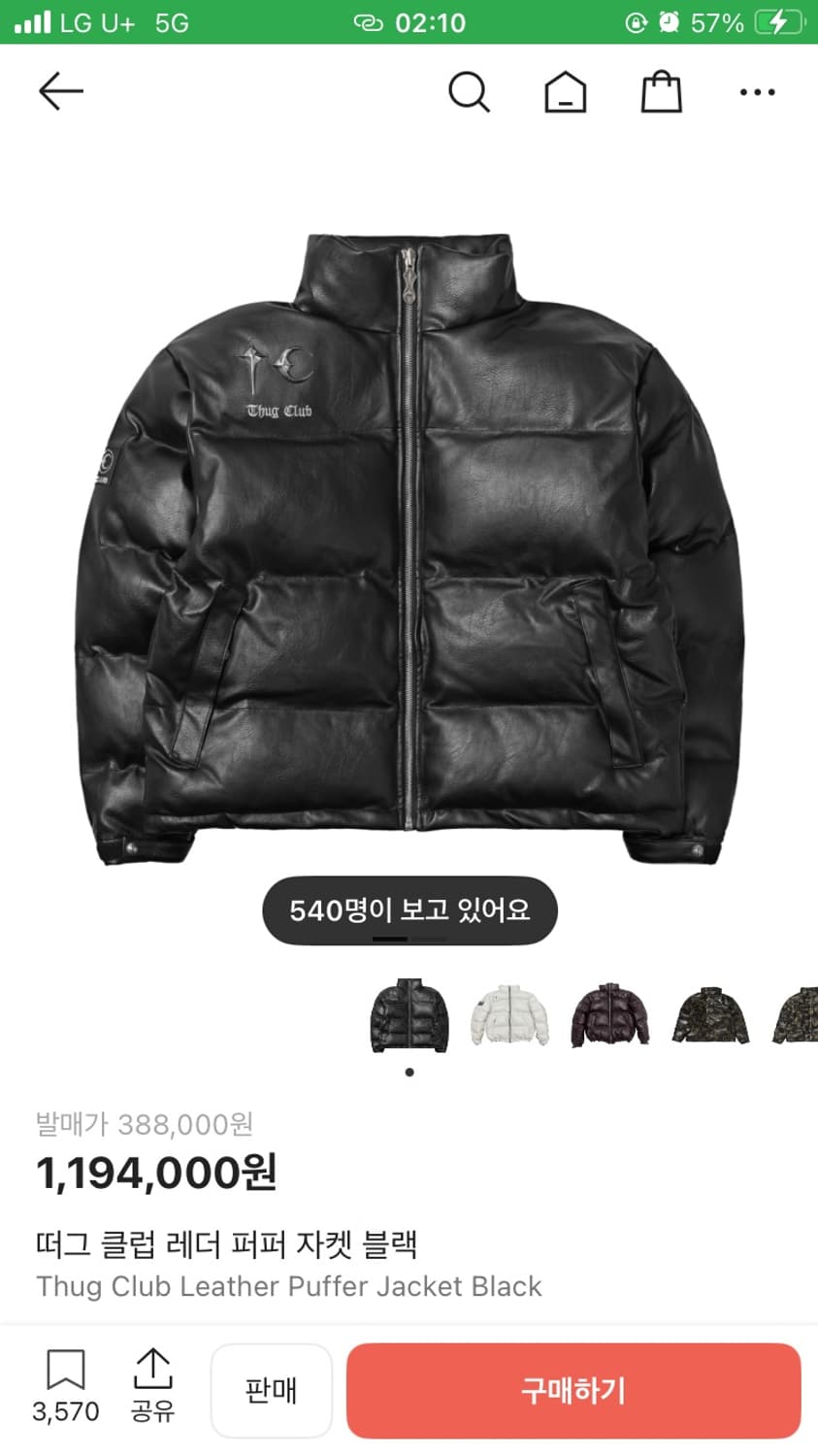Tap the carousel page indicator dot

point(409,1072)
